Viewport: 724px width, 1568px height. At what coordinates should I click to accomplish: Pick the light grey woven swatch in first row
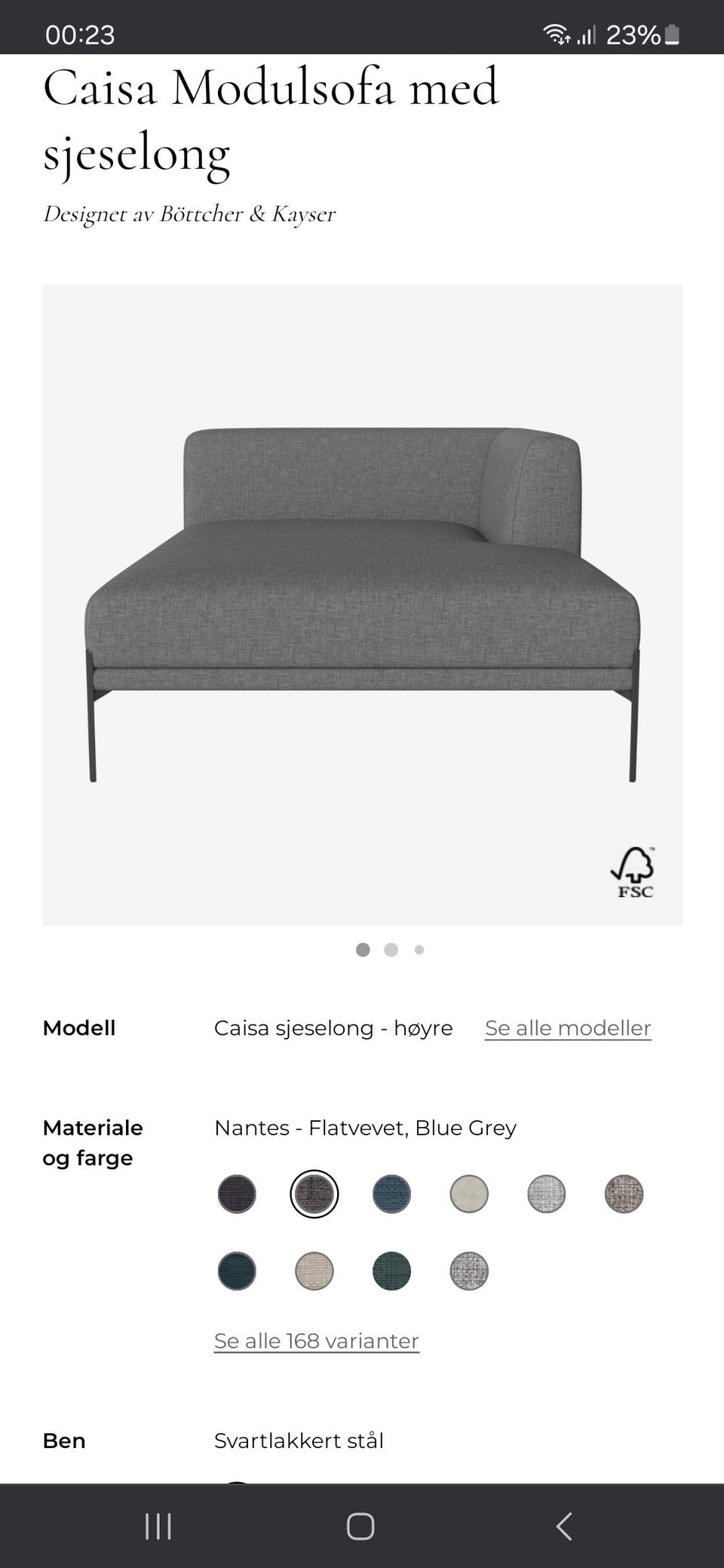point(547,1194)
